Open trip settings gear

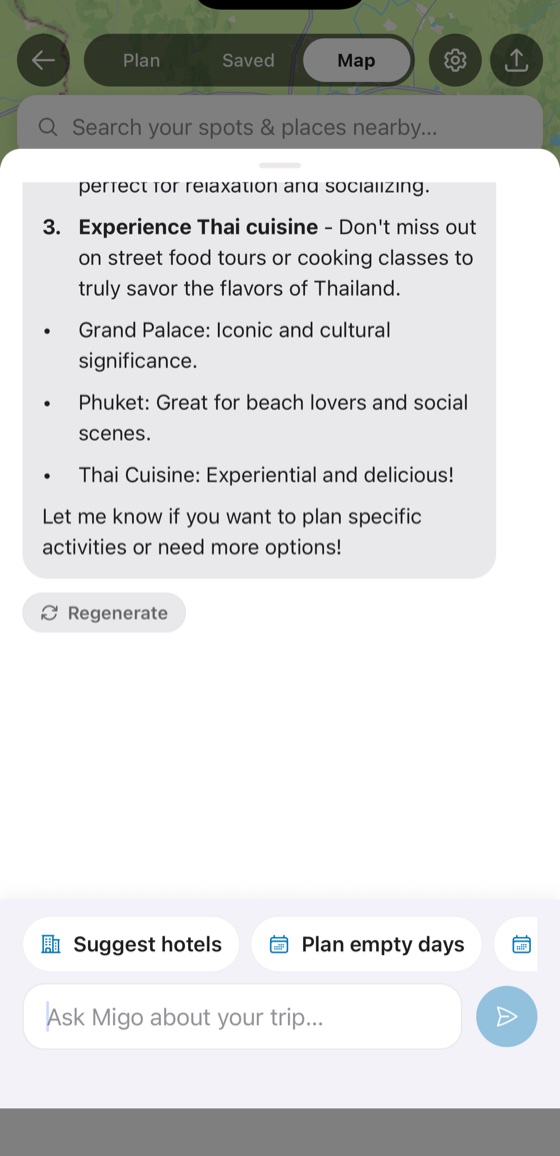455,60
